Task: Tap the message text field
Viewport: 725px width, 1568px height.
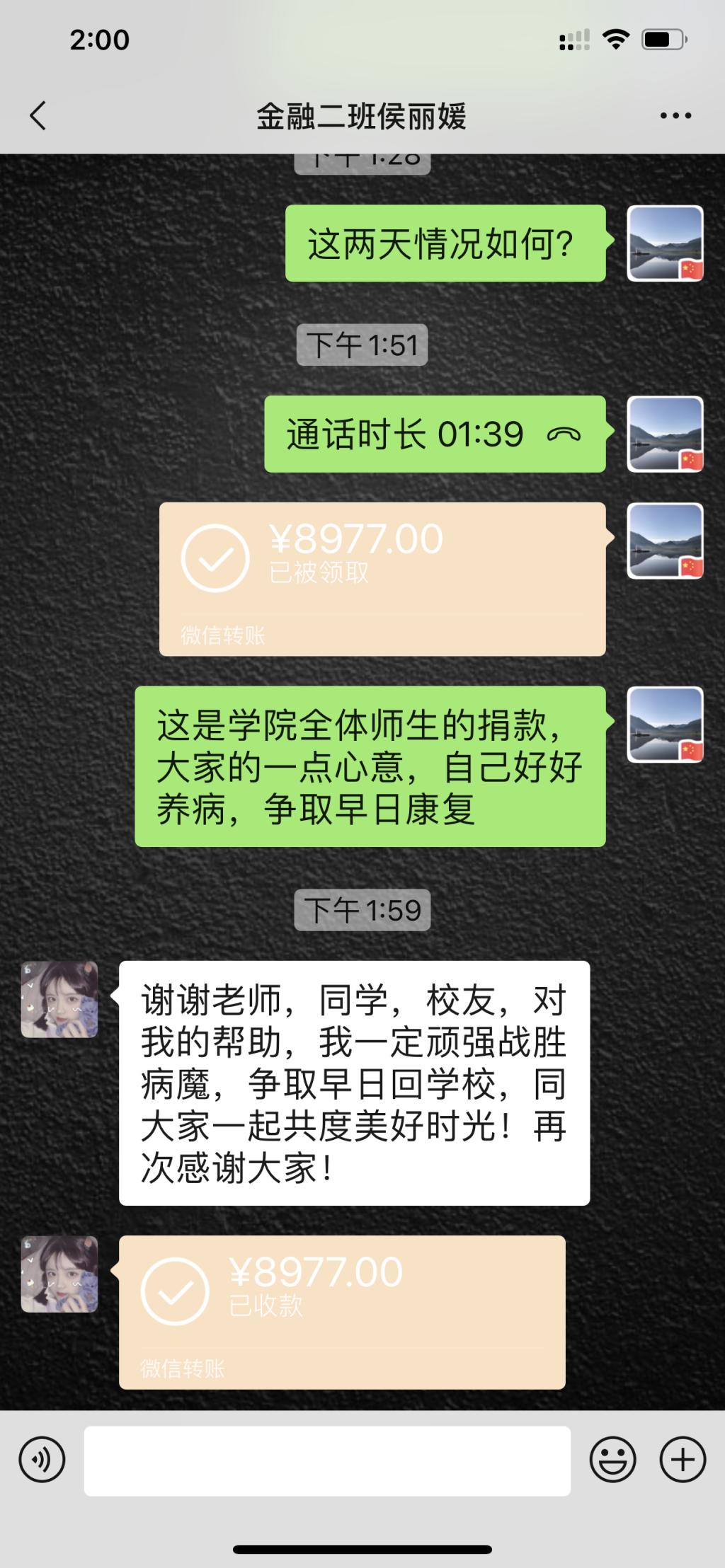Action: (327, 1460)
